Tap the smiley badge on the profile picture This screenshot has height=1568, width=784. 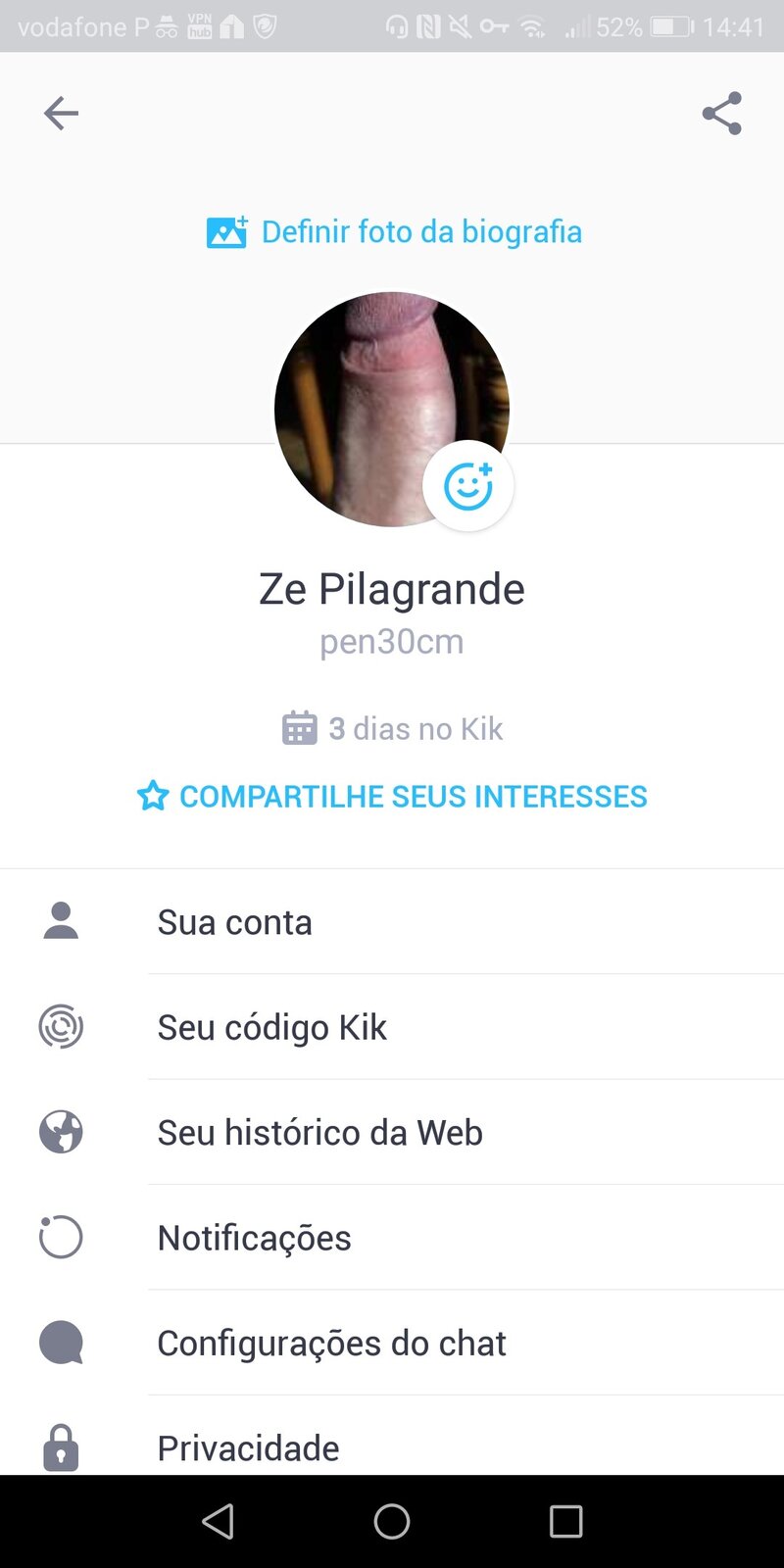[x=469, y=485]
